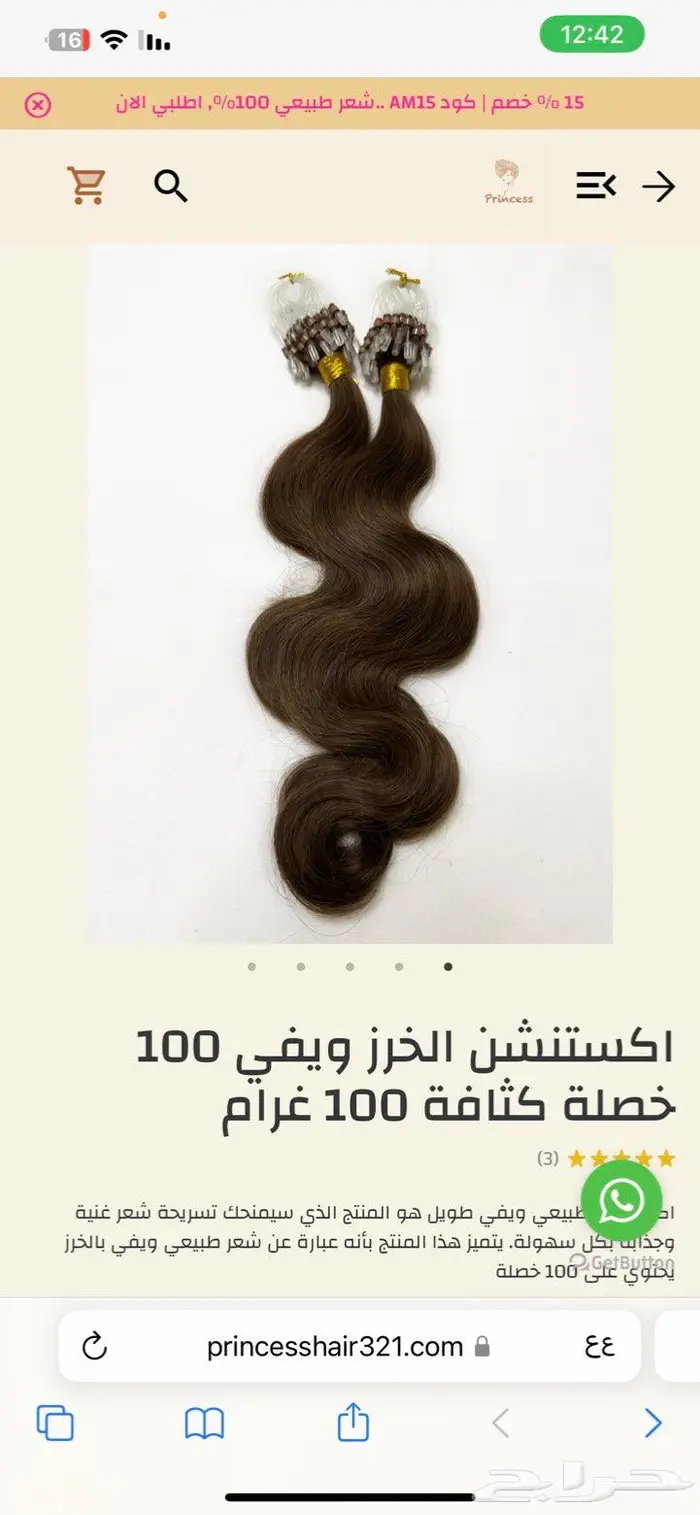Start a WhatsApp chat with the store
The image size is (700, 1515).
(621, 1200)
